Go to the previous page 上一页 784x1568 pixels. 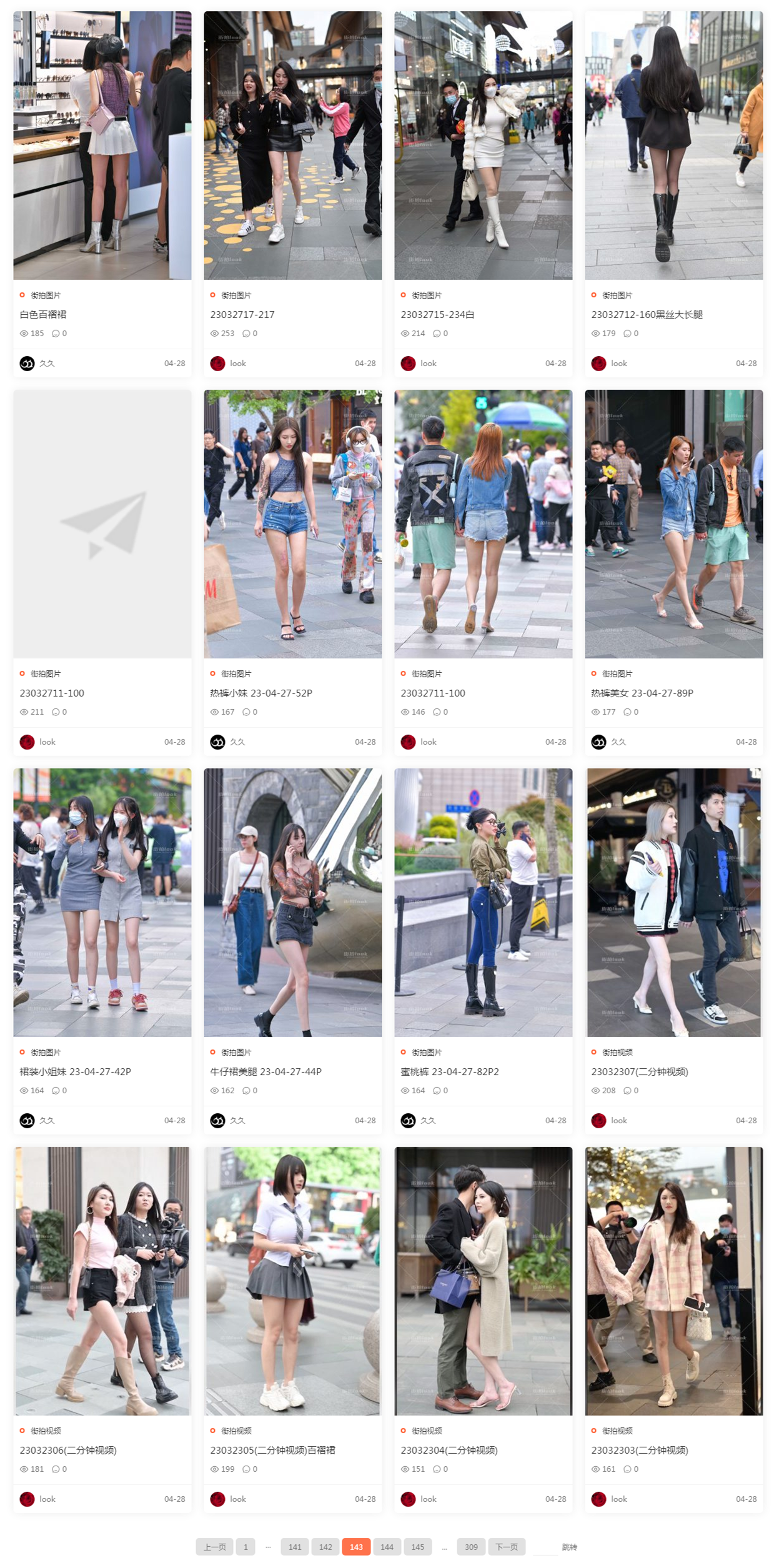point(214,1547)
